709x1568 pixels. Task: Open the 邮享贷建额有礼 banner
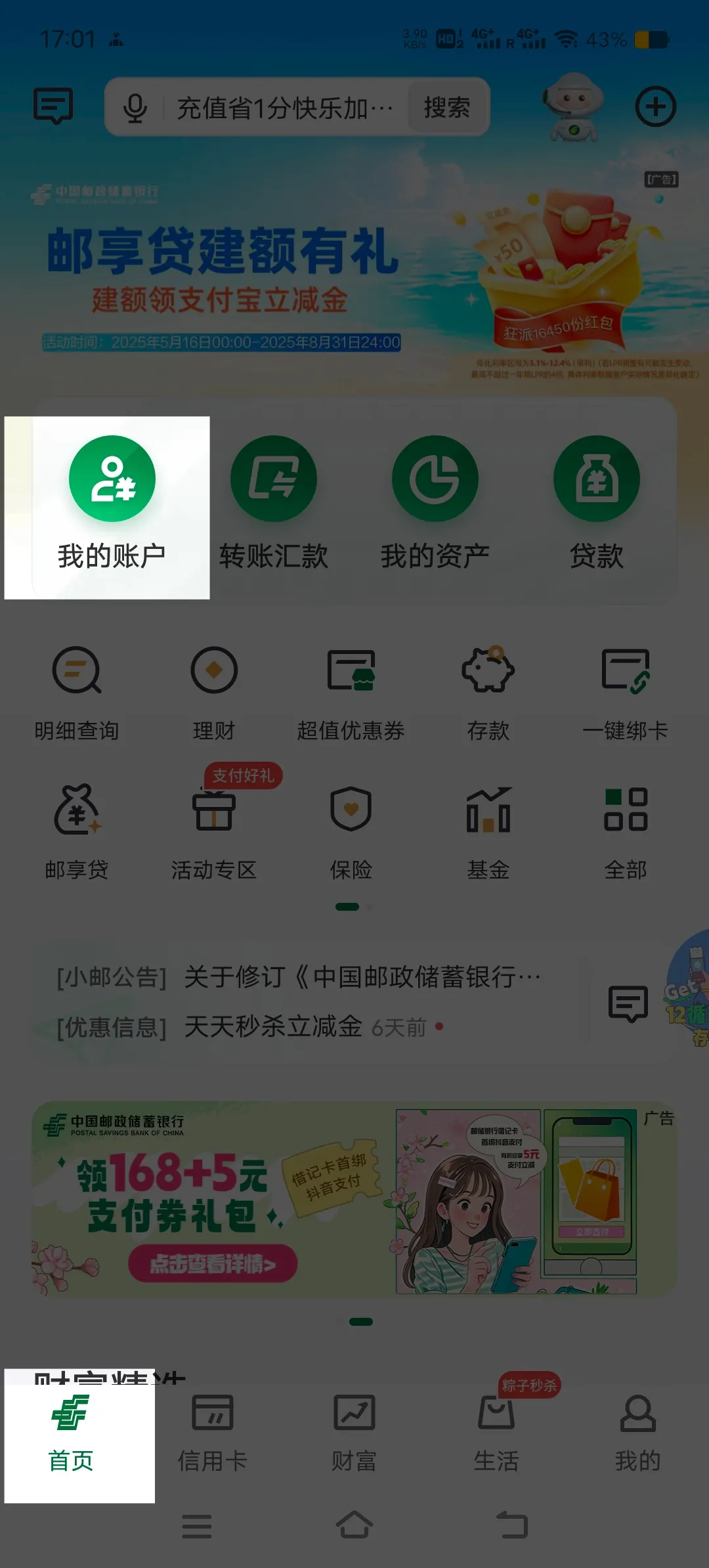(263, 276)
